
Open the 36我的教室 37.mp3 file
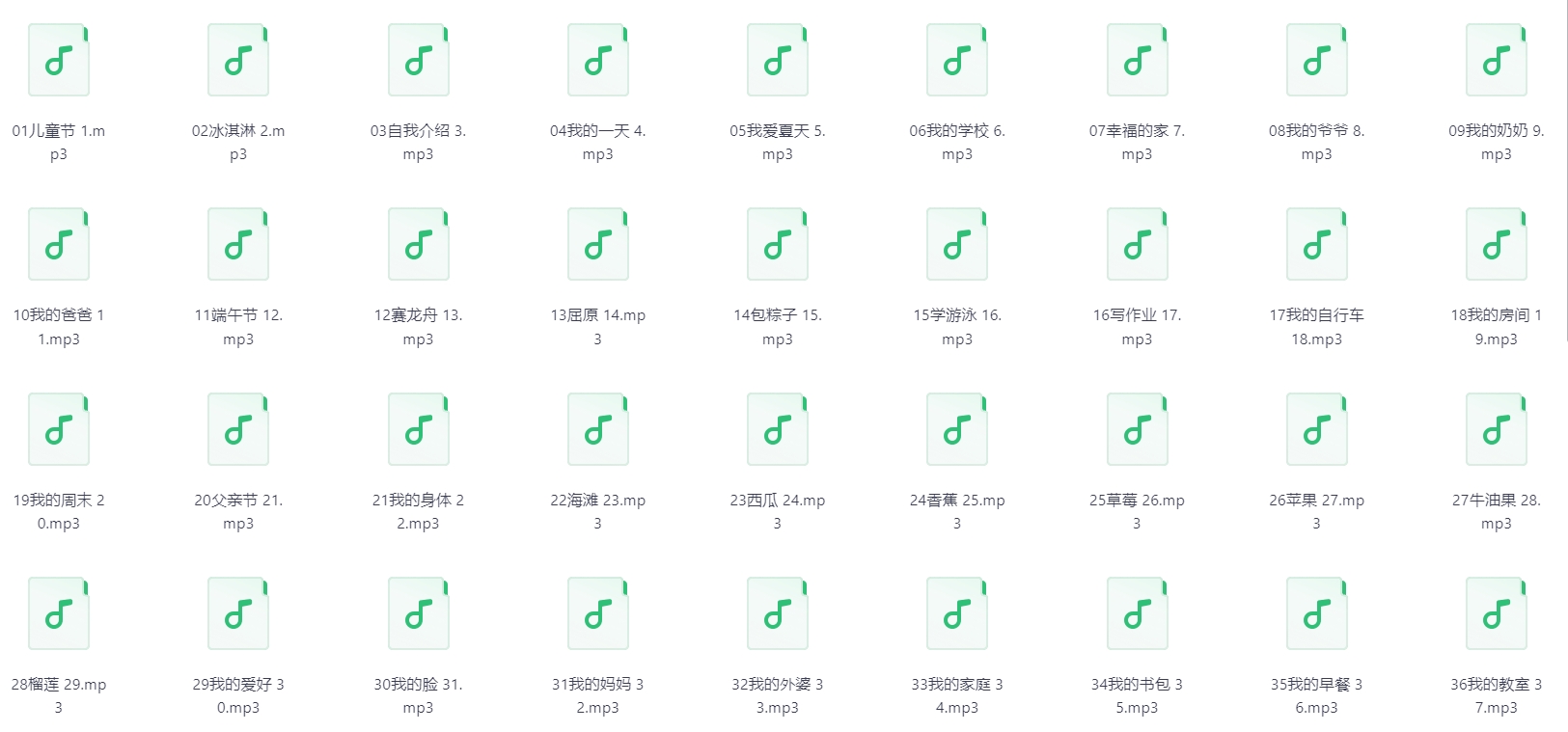(x=1496, y=614)
